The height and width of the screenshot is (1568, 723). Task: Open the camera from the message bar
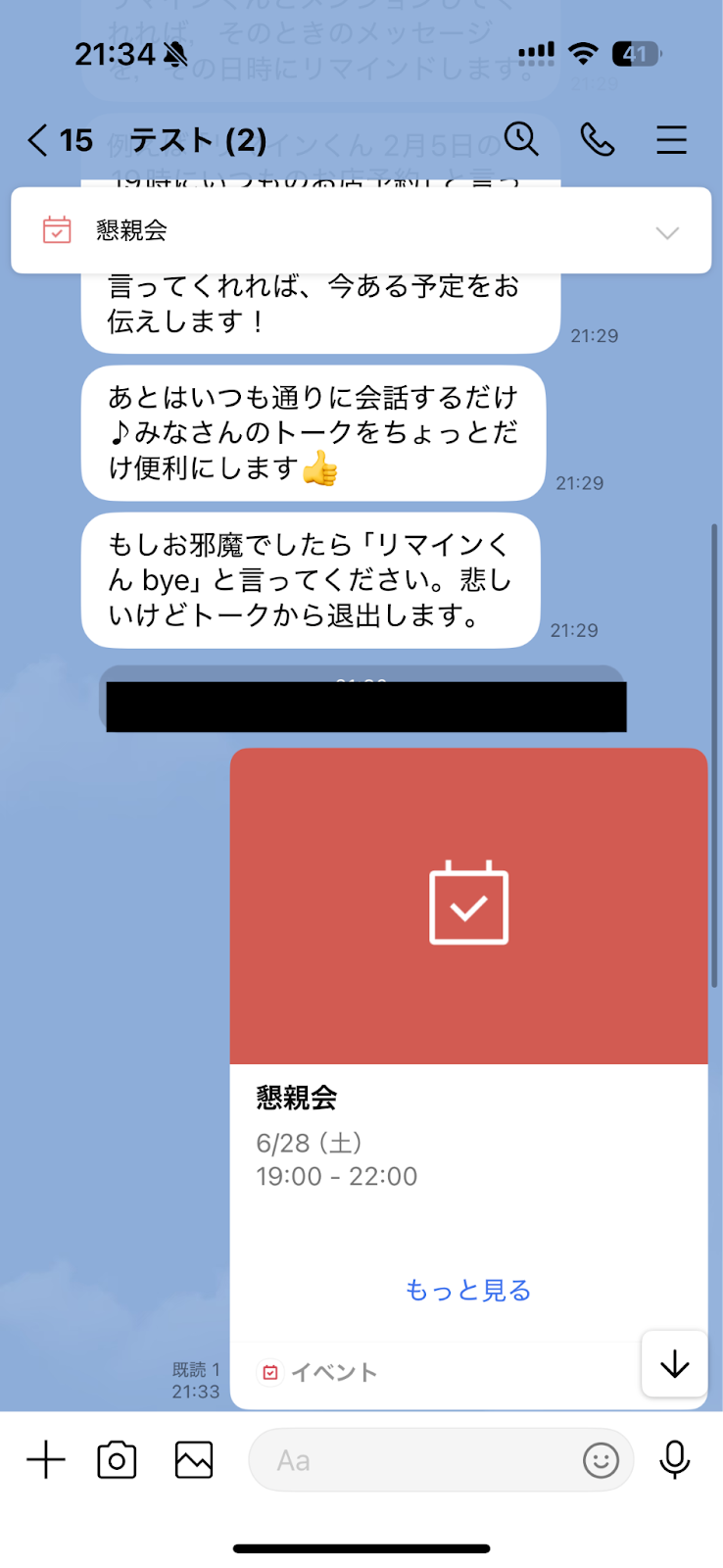tap(116, 1460)
